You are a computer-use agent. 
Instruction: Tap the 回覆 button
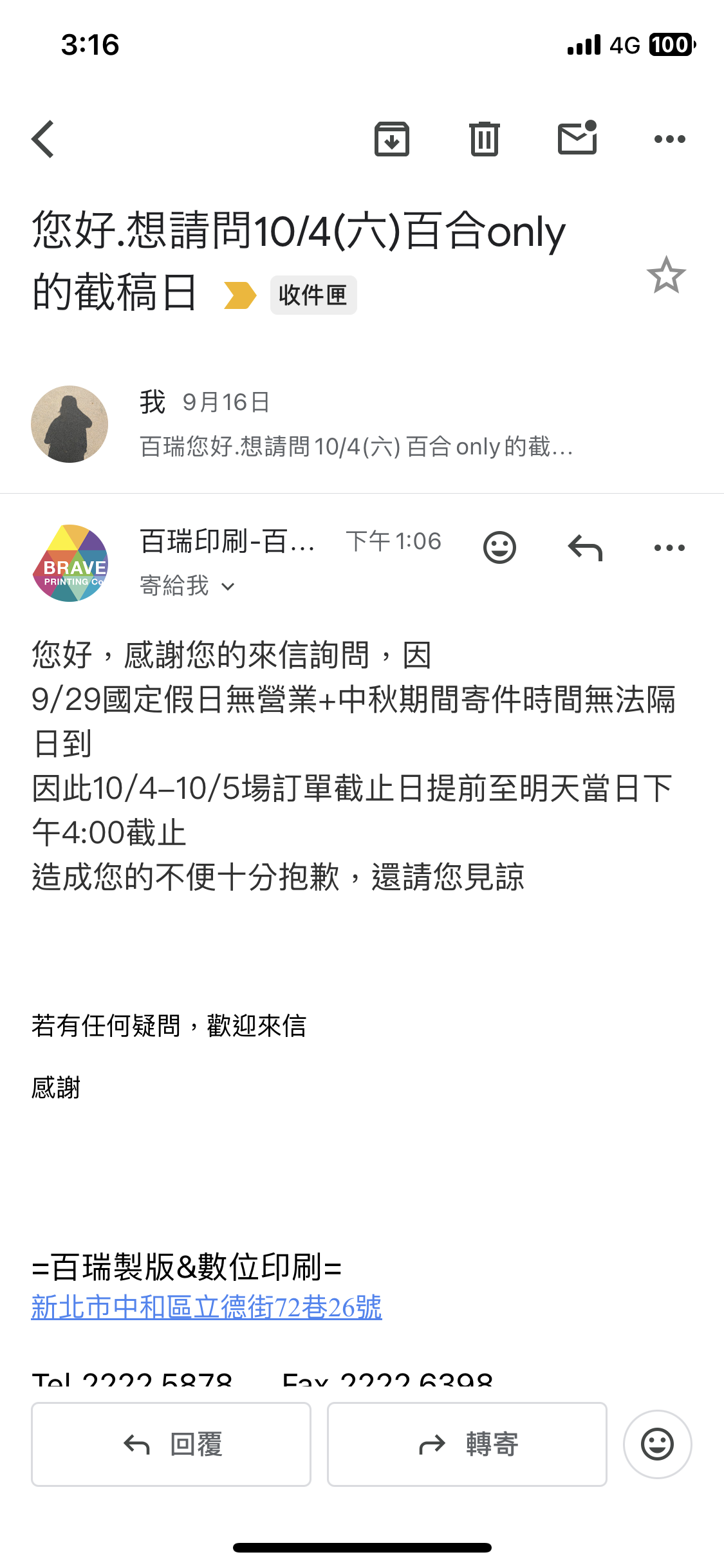(x=171, y=1444)
